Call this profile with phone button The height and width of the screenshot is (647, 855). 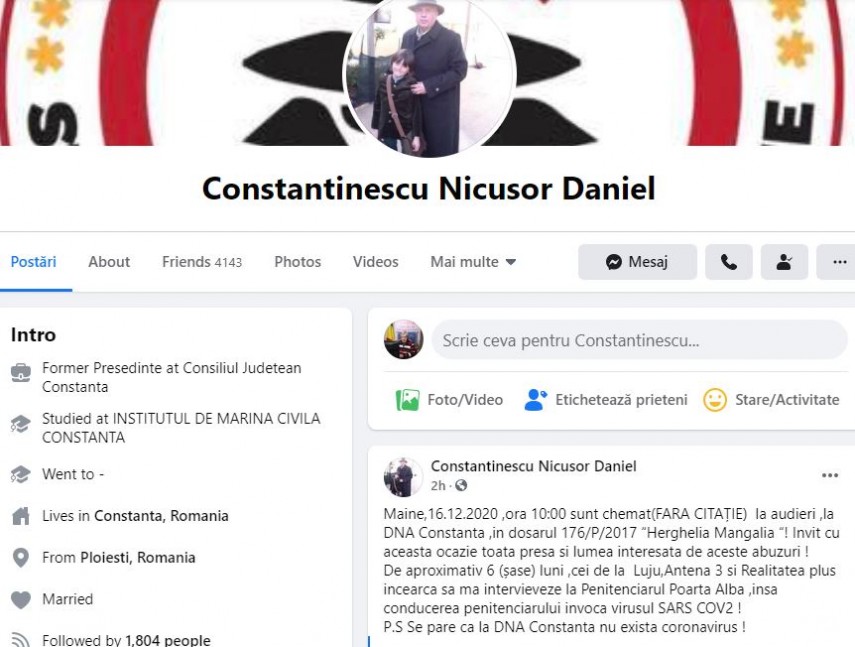pyautogui.click(x=729, y=262)
